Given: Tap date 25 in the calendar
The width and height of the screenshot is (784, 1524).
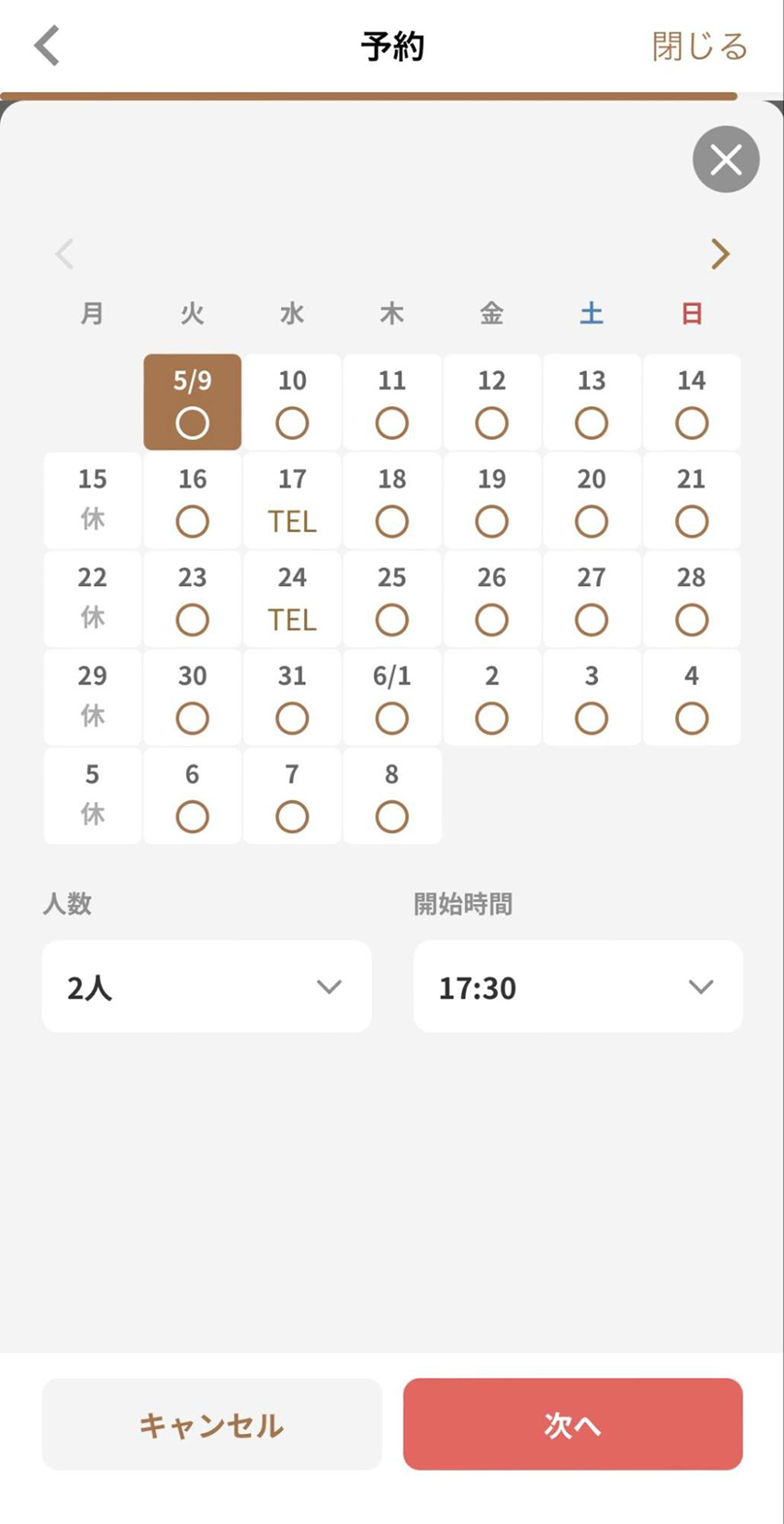Looking at the screenshot, I should point(392,599).
